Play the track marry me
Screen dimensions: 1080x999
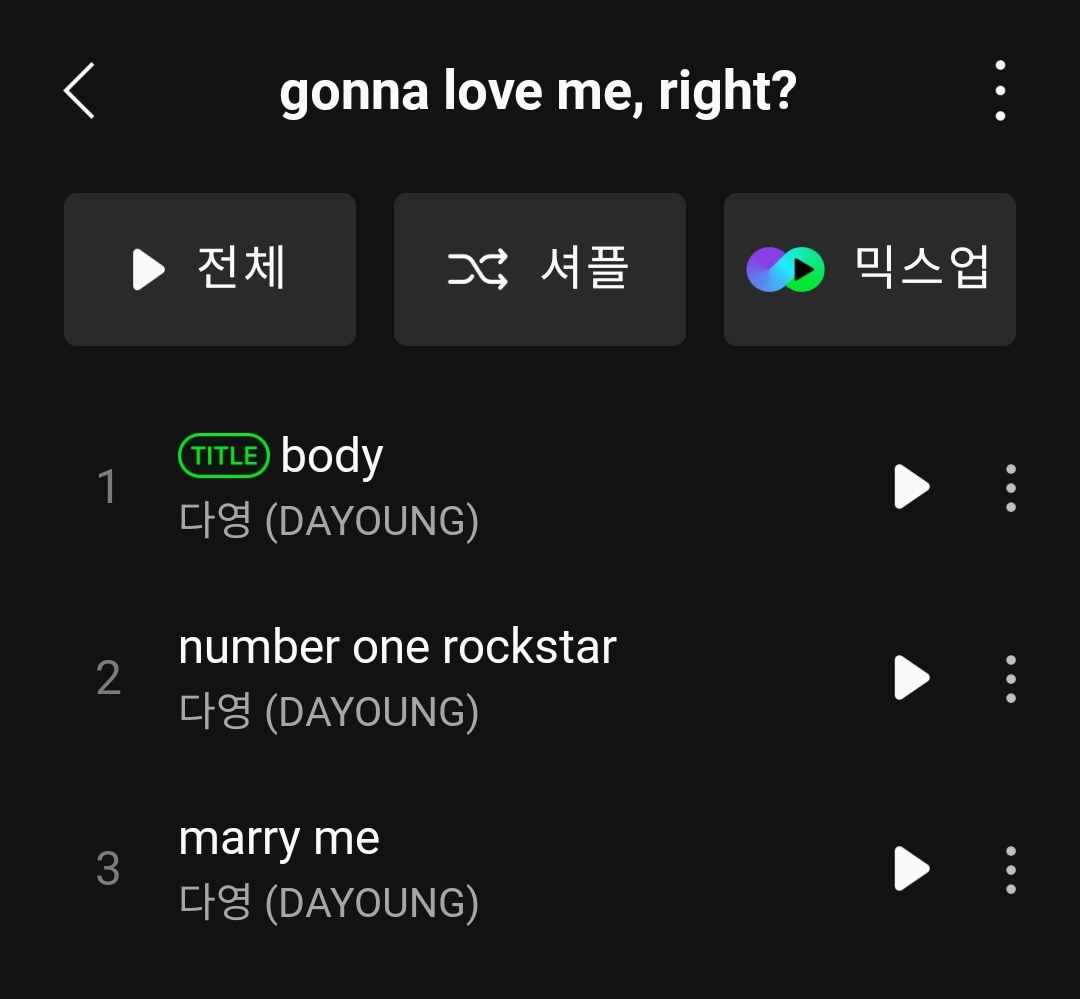pos(911,868)
